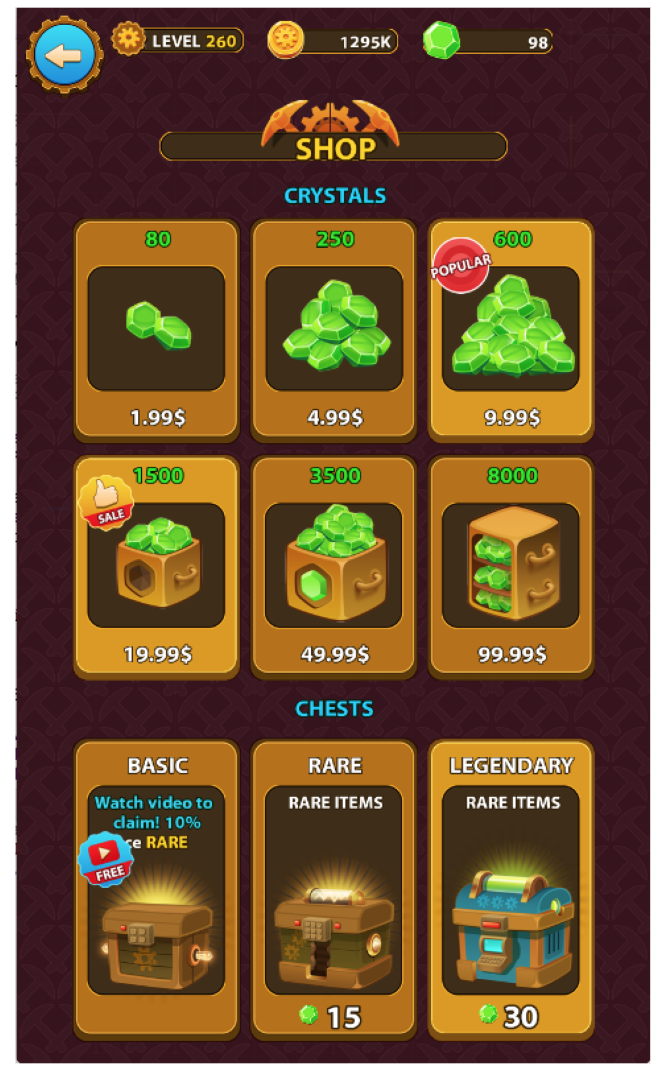Viewport: 664px width, 1076px height.
Task: Choose the 1500 crystals sale offer
Action: [x=156, y=567]
